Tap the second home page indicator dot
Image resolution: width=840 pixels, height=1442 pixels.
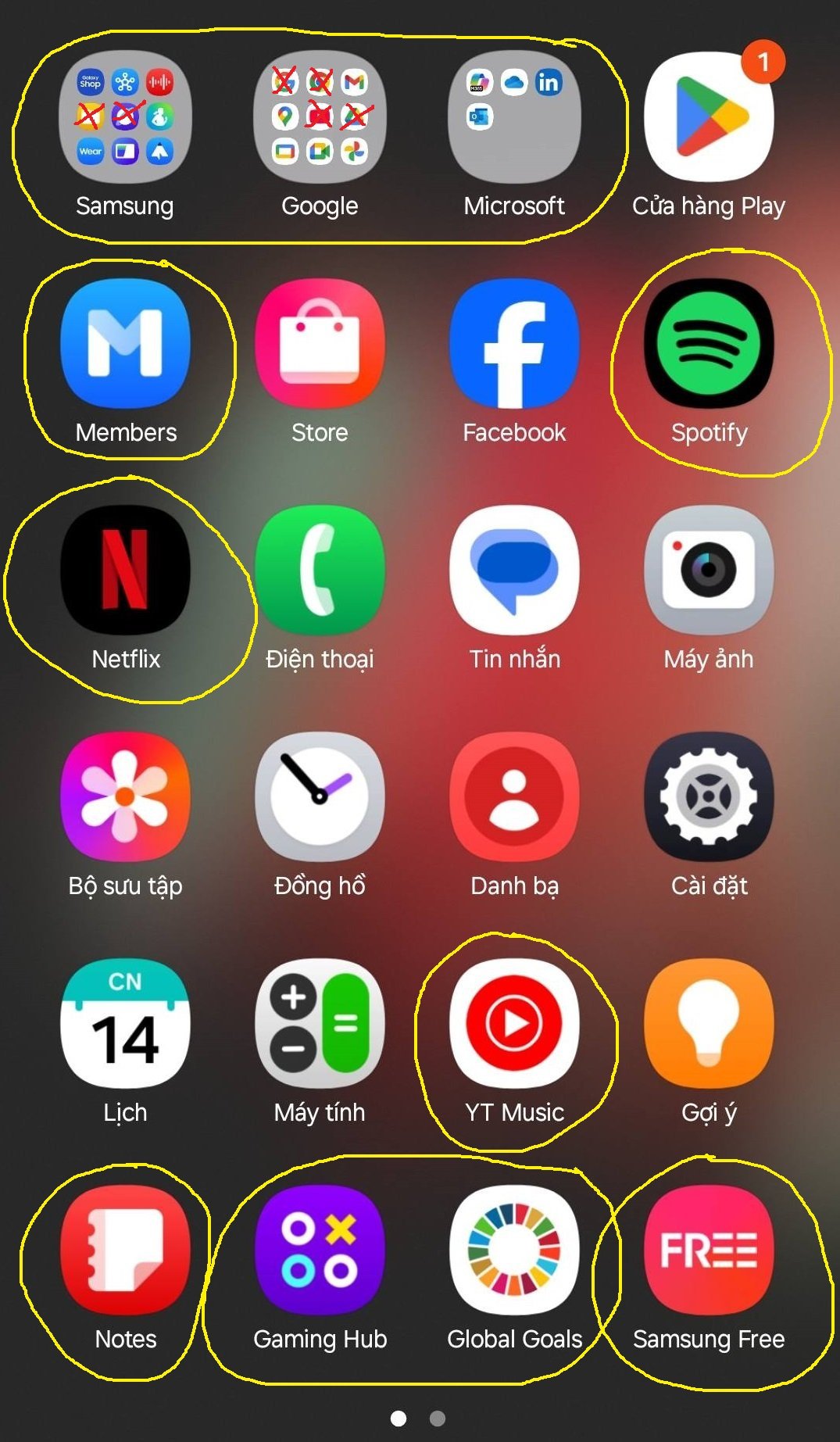pyautogui.click(x=438, y=1418)
